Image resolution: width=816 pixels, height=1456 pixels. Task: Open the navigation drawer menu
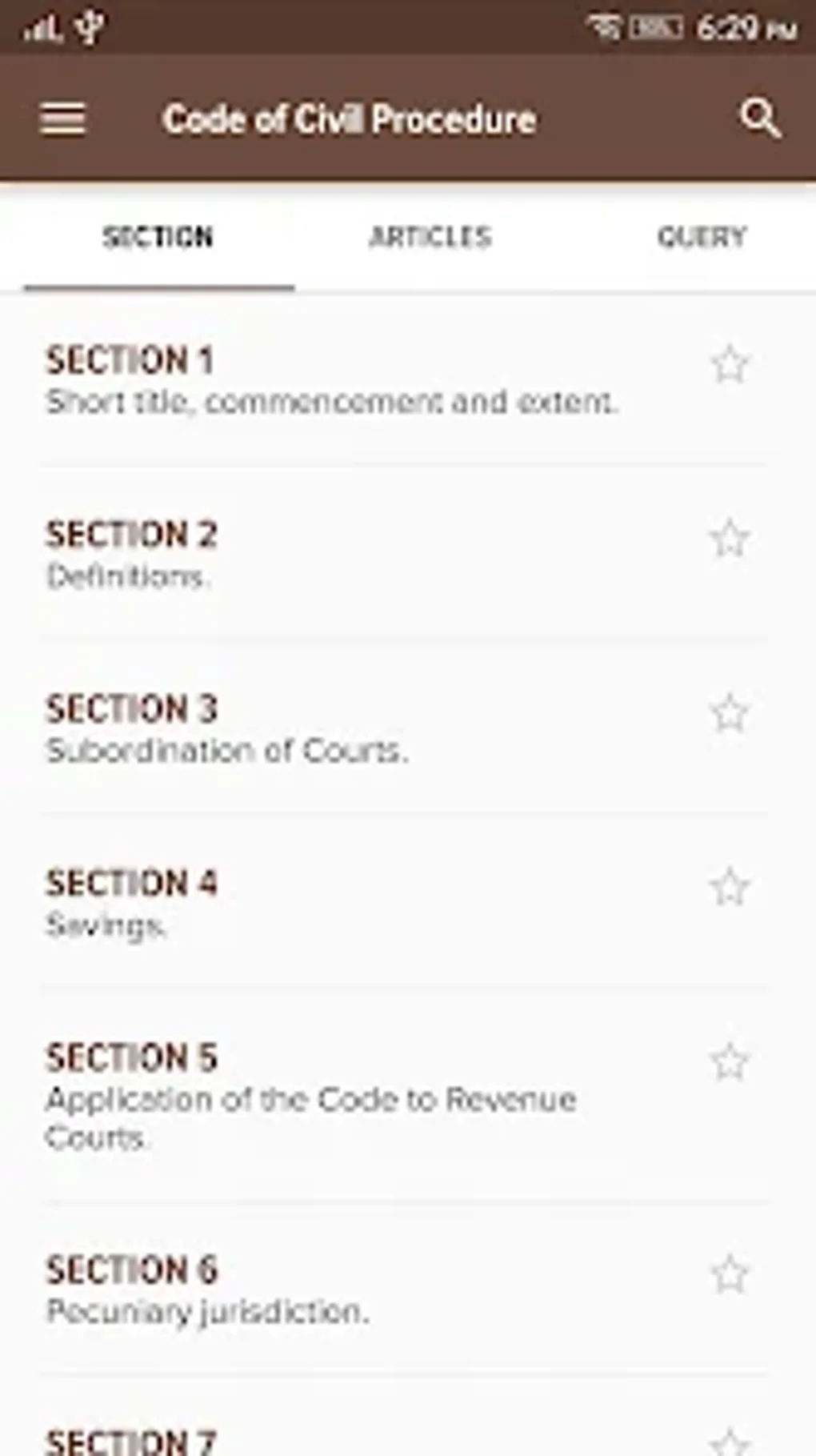coord(61,118)
